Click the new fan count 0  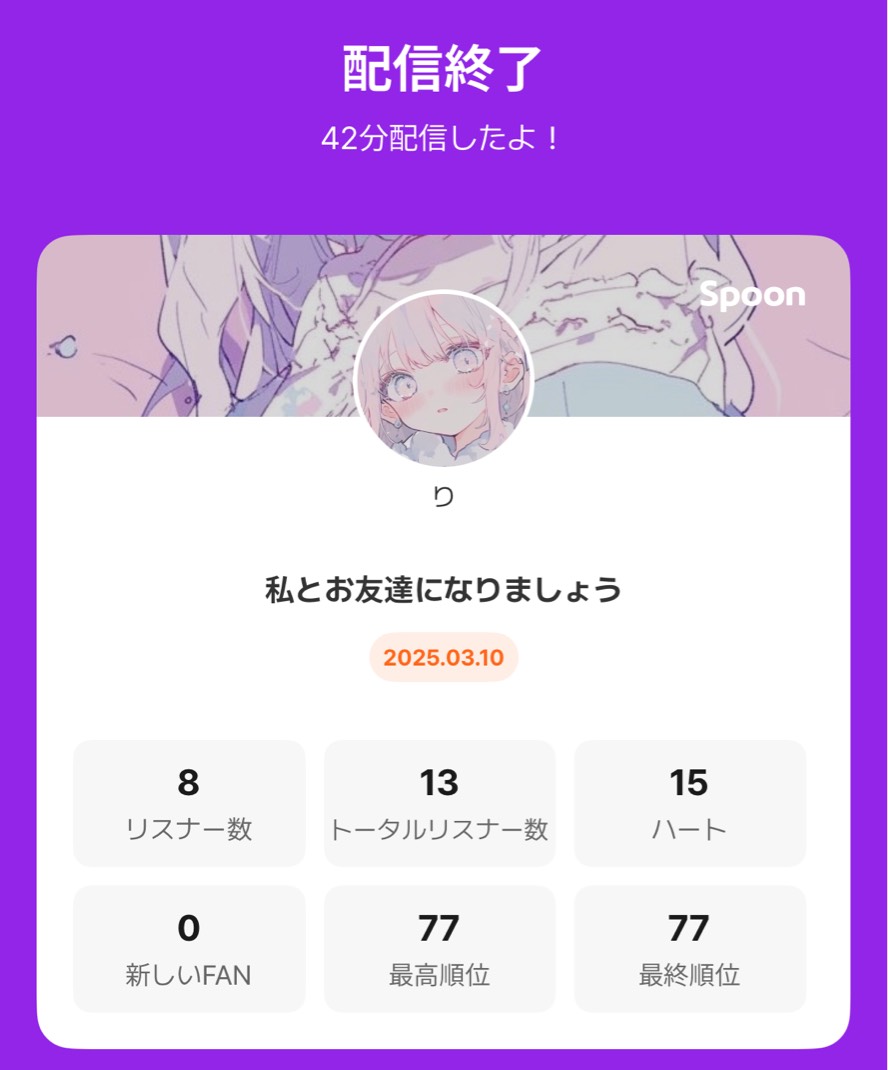coord(189,929)
